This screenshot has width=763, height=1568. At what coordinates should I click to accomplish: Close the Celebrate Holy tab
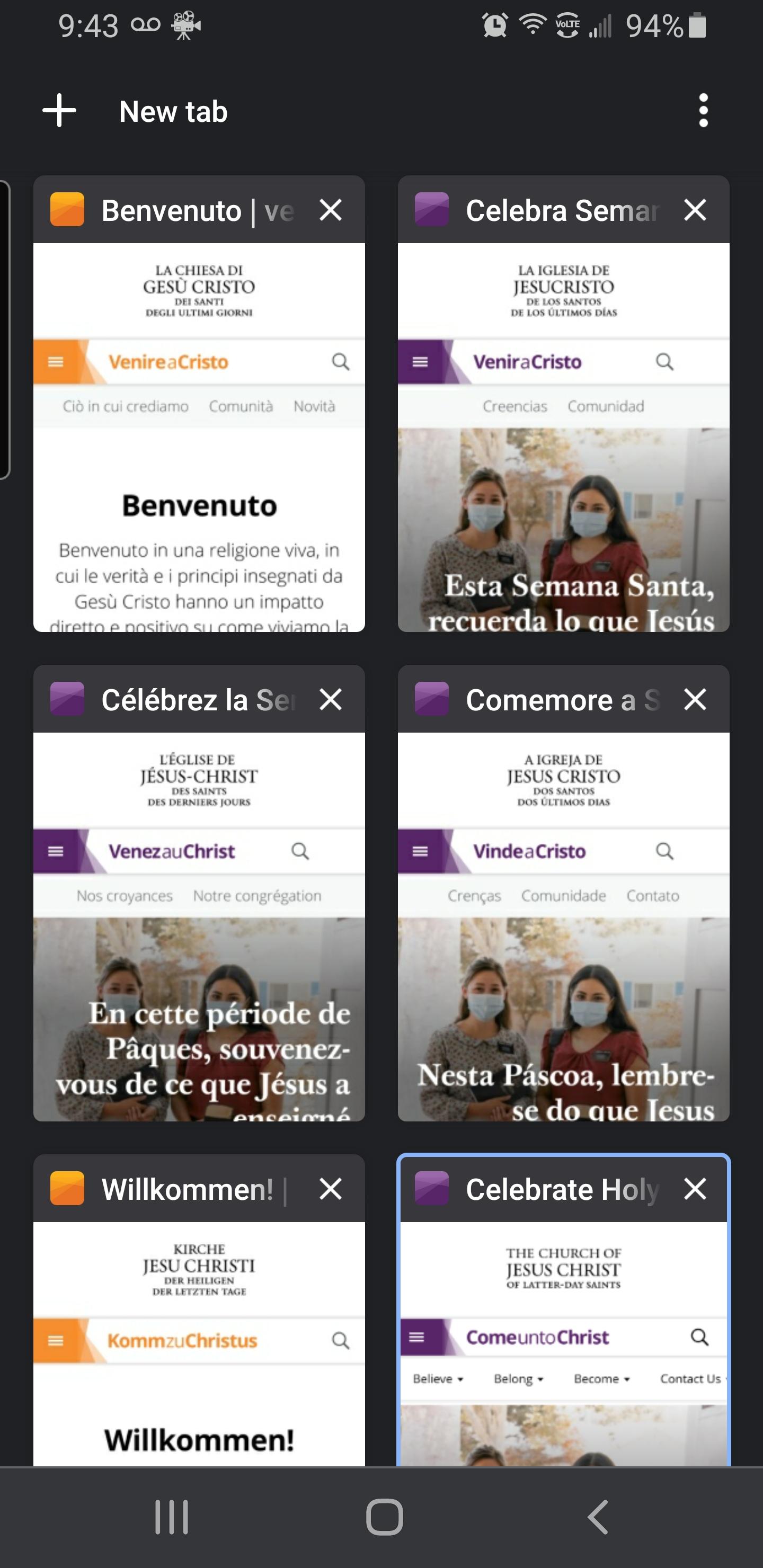tap(695, 1188)
